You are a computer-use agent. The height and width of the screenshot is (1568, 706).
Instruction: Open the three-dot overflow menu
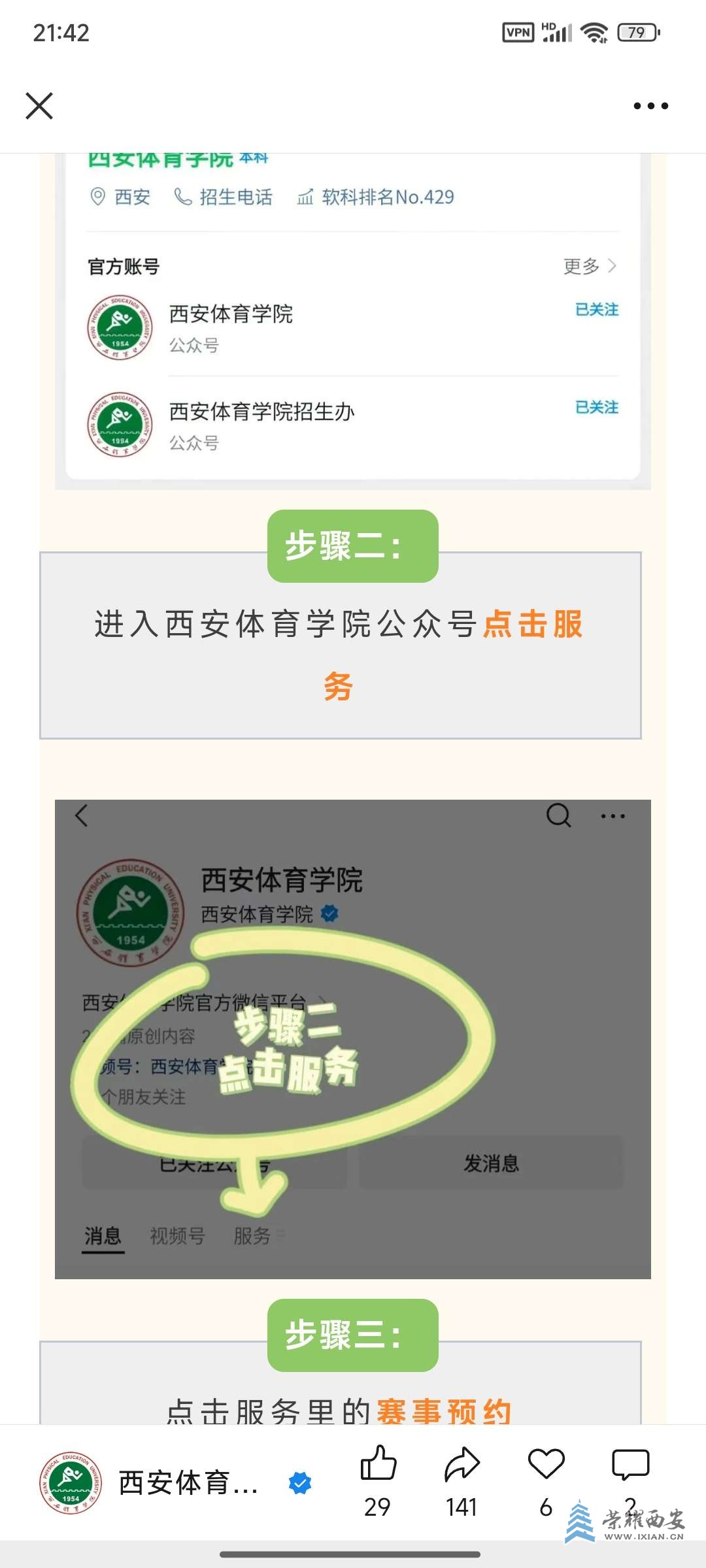650,106
